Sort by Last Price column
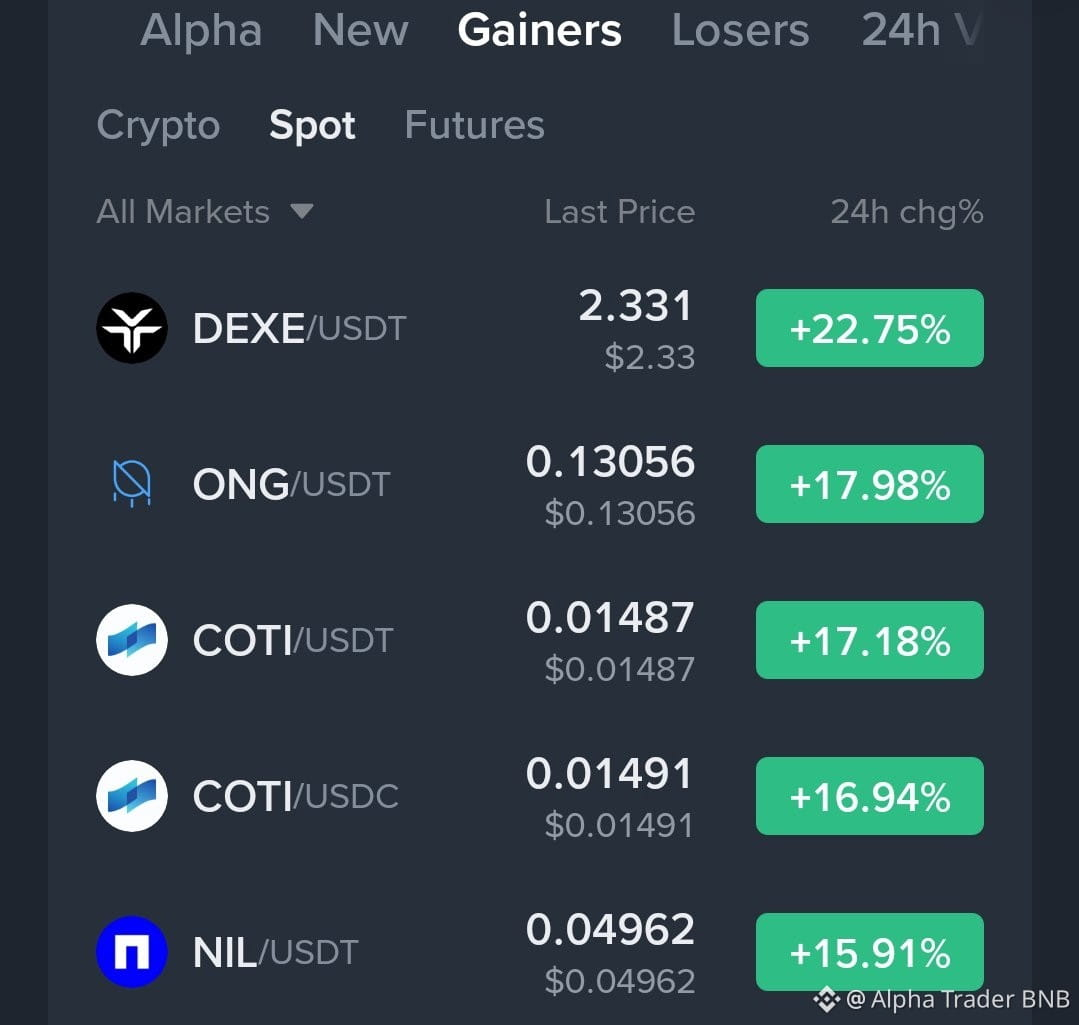 619,211
